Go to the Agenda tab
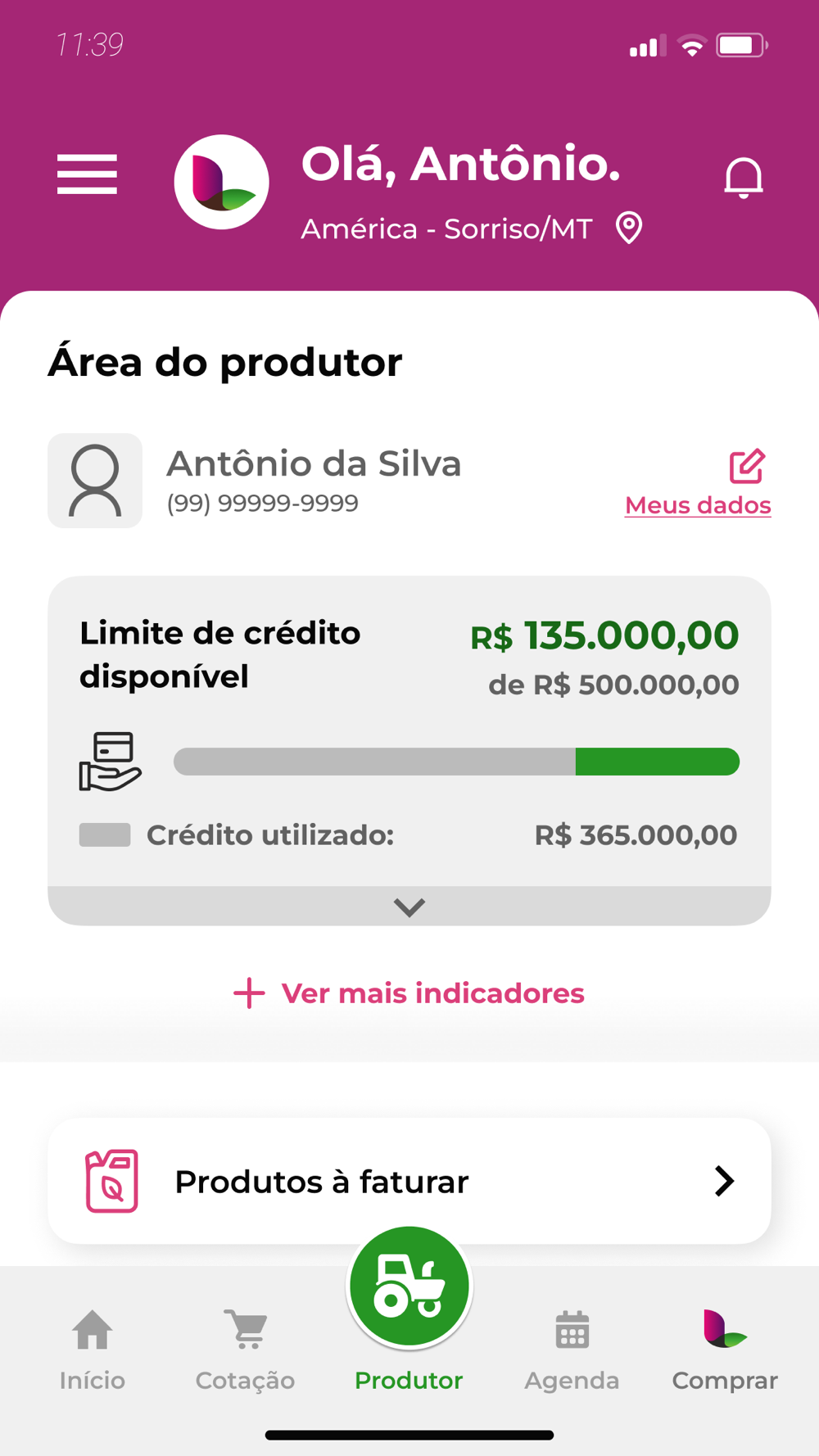 [x=572, y=1350]
